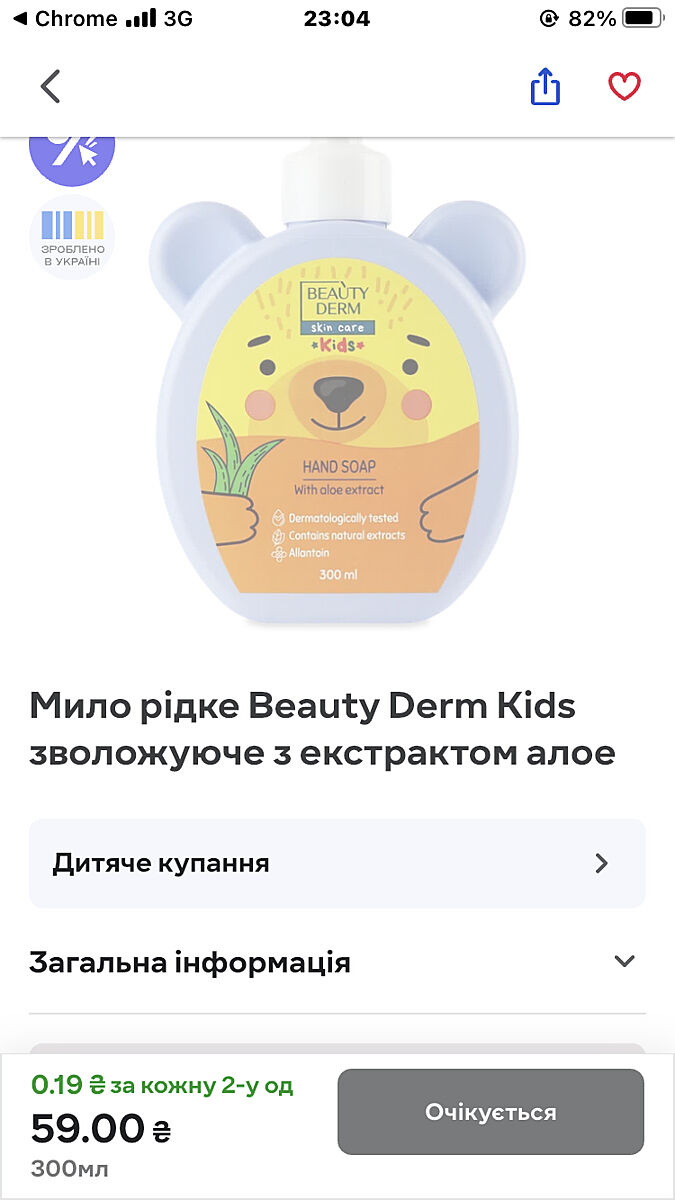Return to Chrome via the status bar link
The image size is (675, 1200).
[x=65, y=18]
